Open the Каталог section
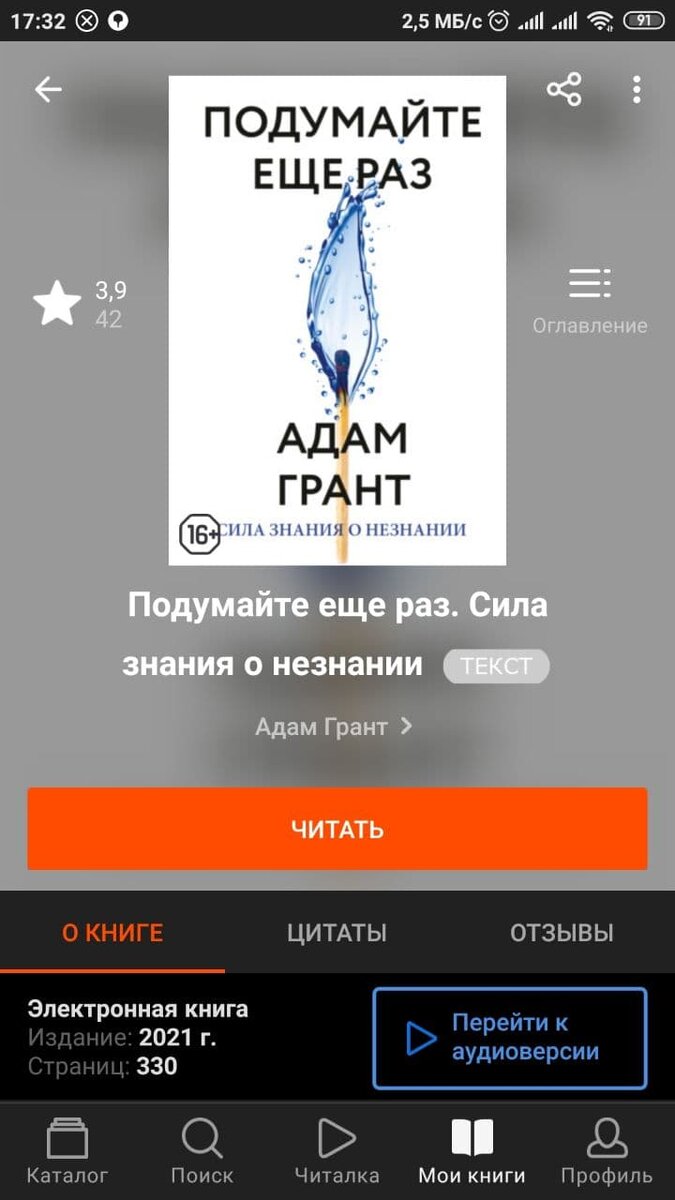This screenshot has height=1200, width=675. [67, 1152]
